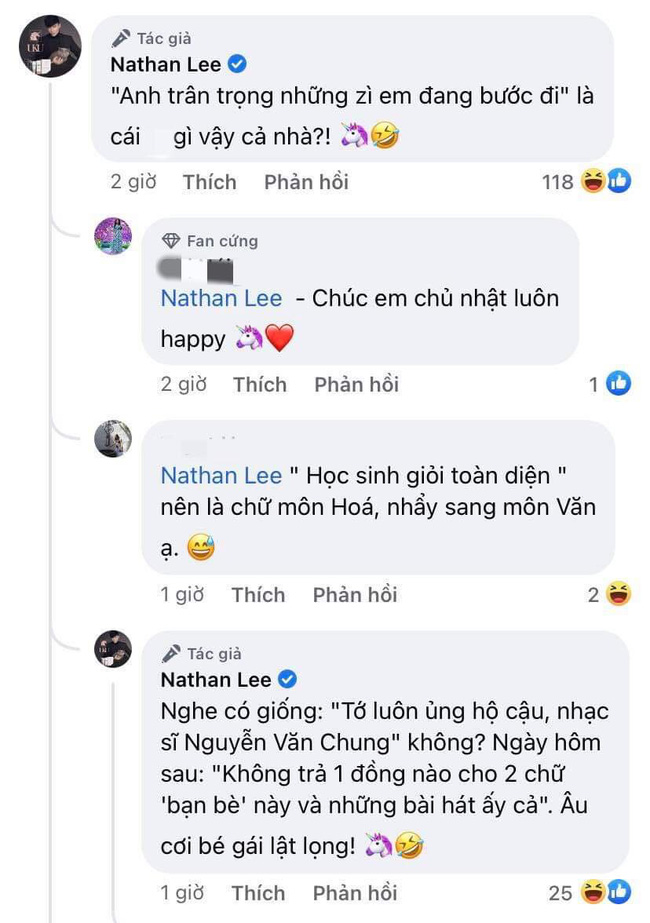Open Nathan Lee's profile picture on the top comment
Viewport: 650px width, 923px height.
click(49, 47)
